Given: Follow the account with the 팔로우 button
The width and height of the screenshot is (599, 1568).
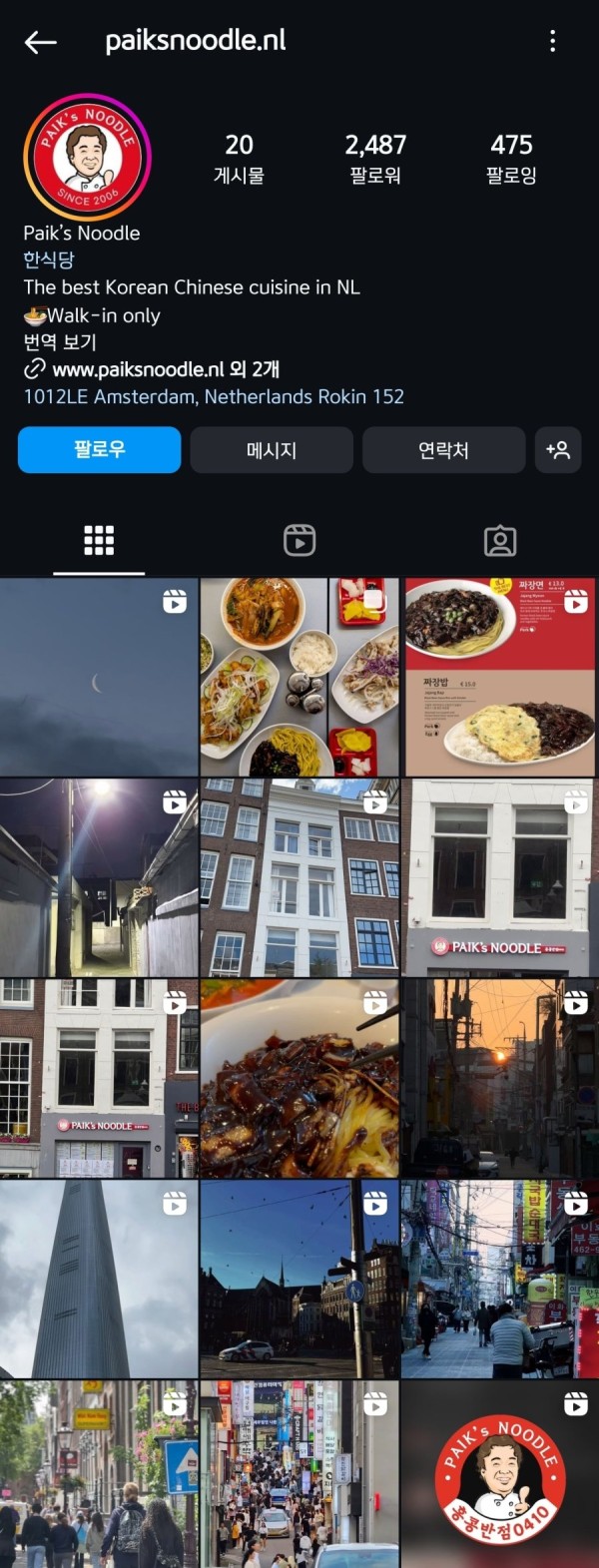Looking at the screenshot, I should coord(99,450).
